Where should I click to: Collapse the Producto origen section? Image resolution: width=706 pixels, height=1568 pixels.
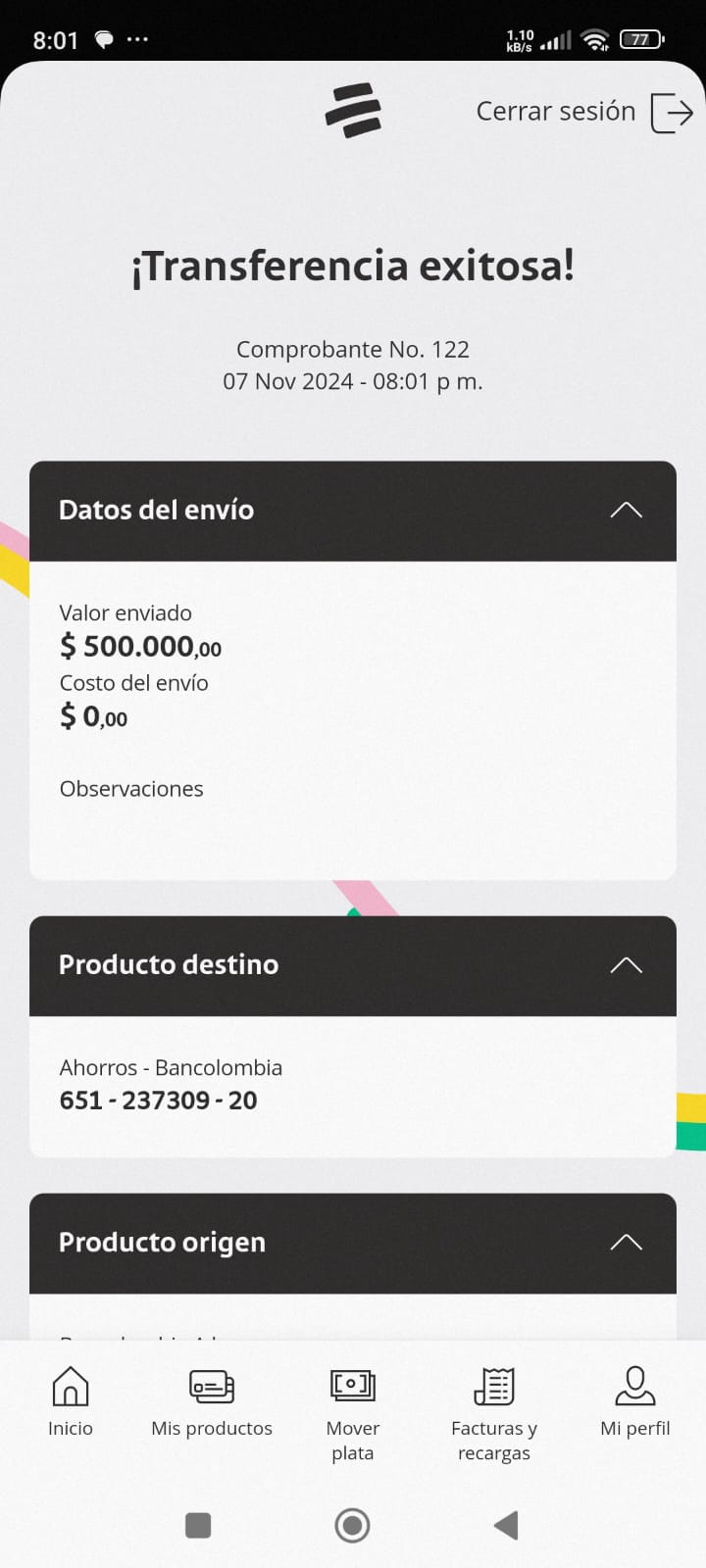(x=626, y=1243)
